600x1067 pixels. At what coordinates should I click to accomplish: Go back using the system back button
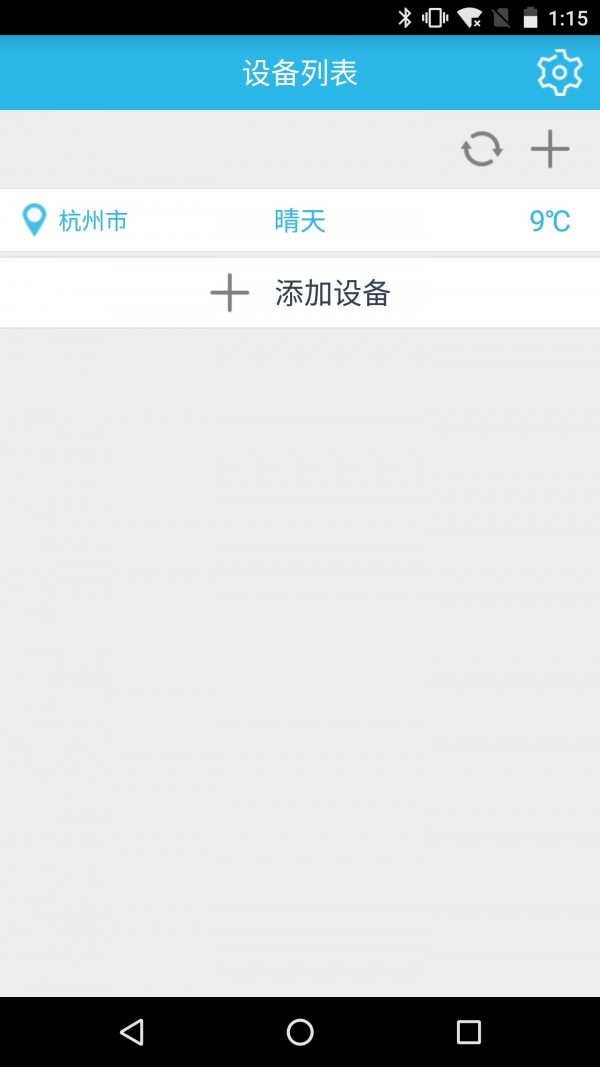(131, 1032)
